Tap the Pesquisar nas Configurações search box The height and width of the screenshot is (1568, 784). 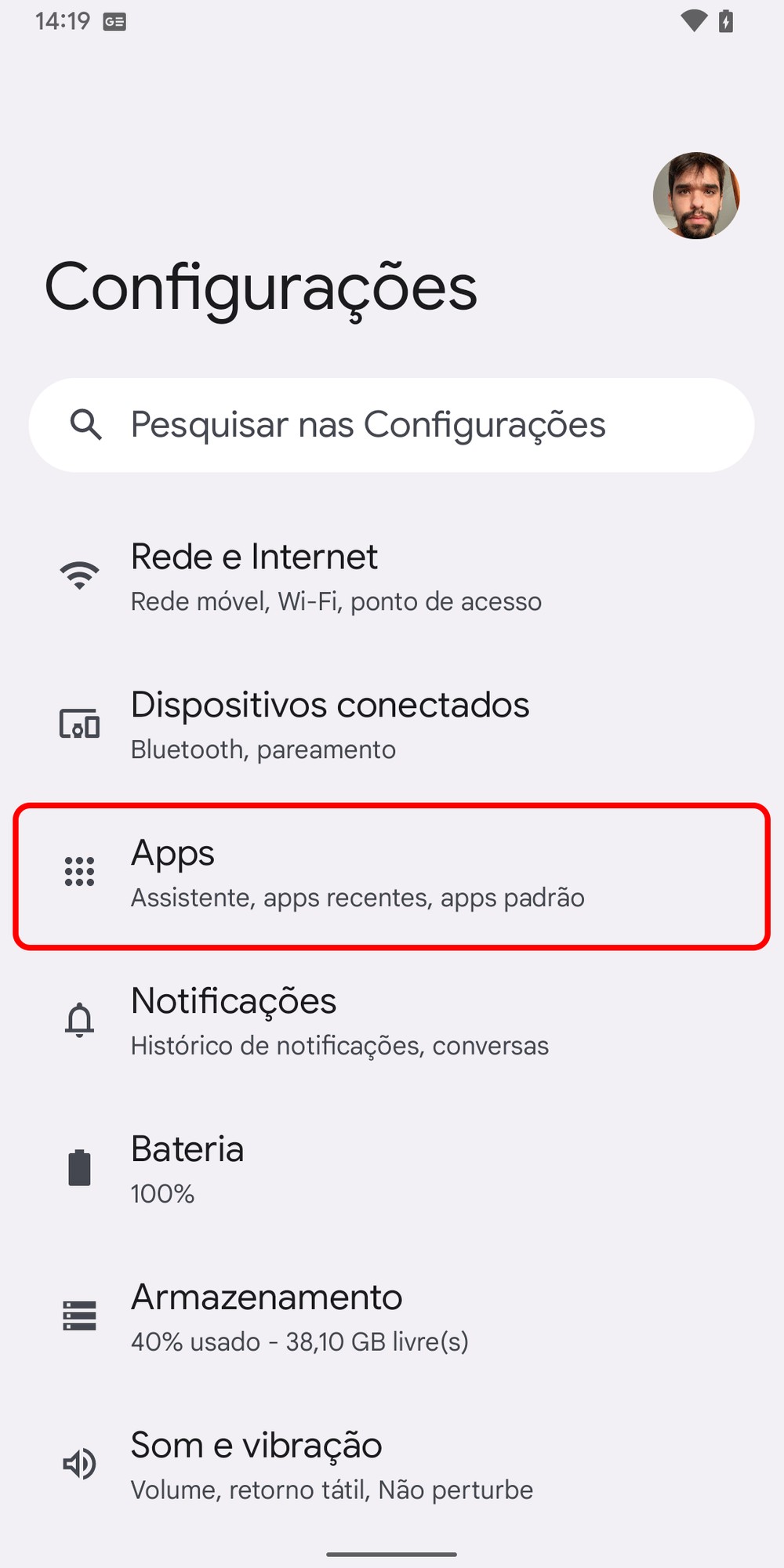pyautogui.click(x=392, y=425)
